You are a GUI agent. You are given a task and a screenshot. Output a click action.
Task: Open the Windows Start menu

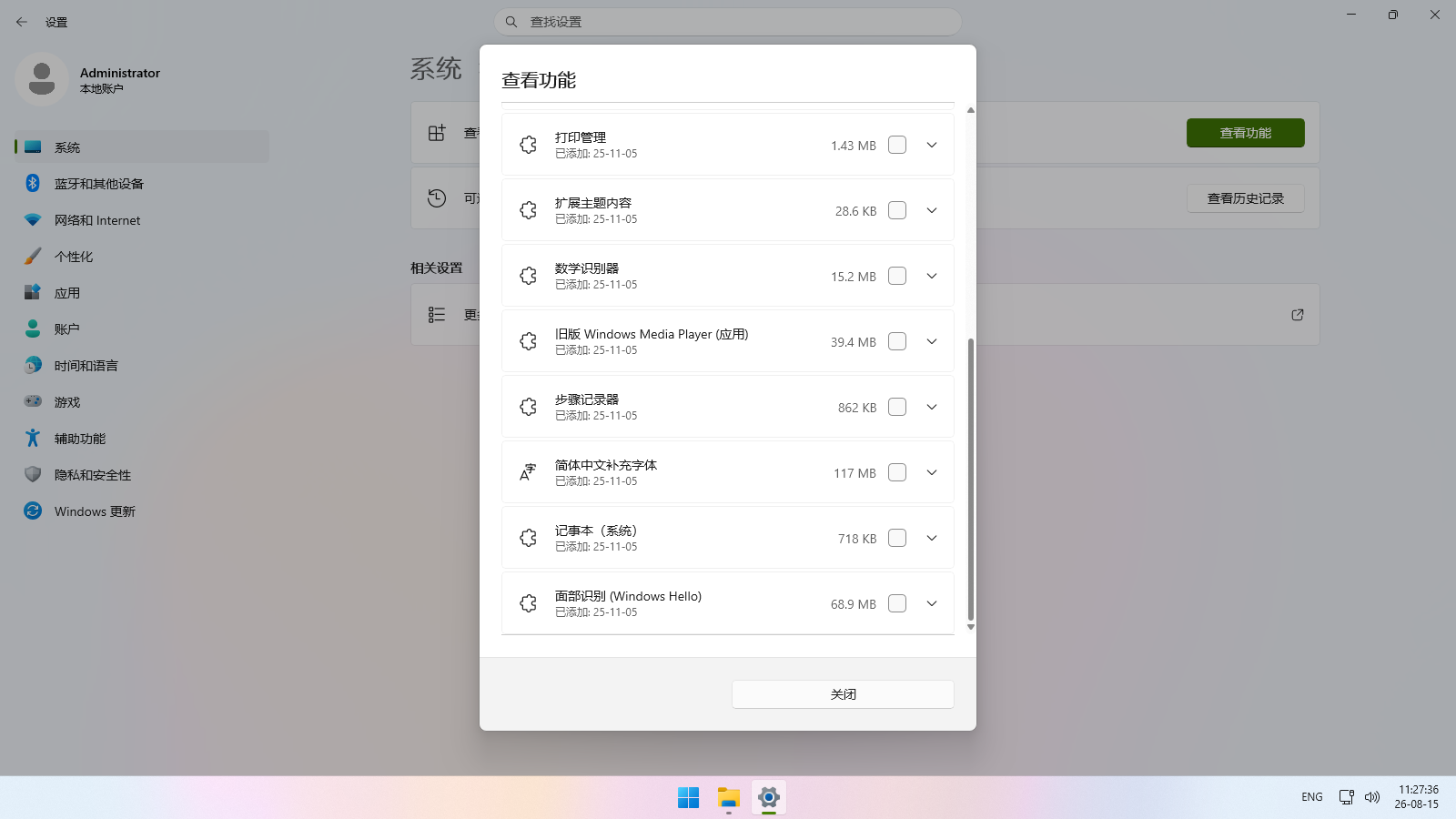tap(689, 798)
